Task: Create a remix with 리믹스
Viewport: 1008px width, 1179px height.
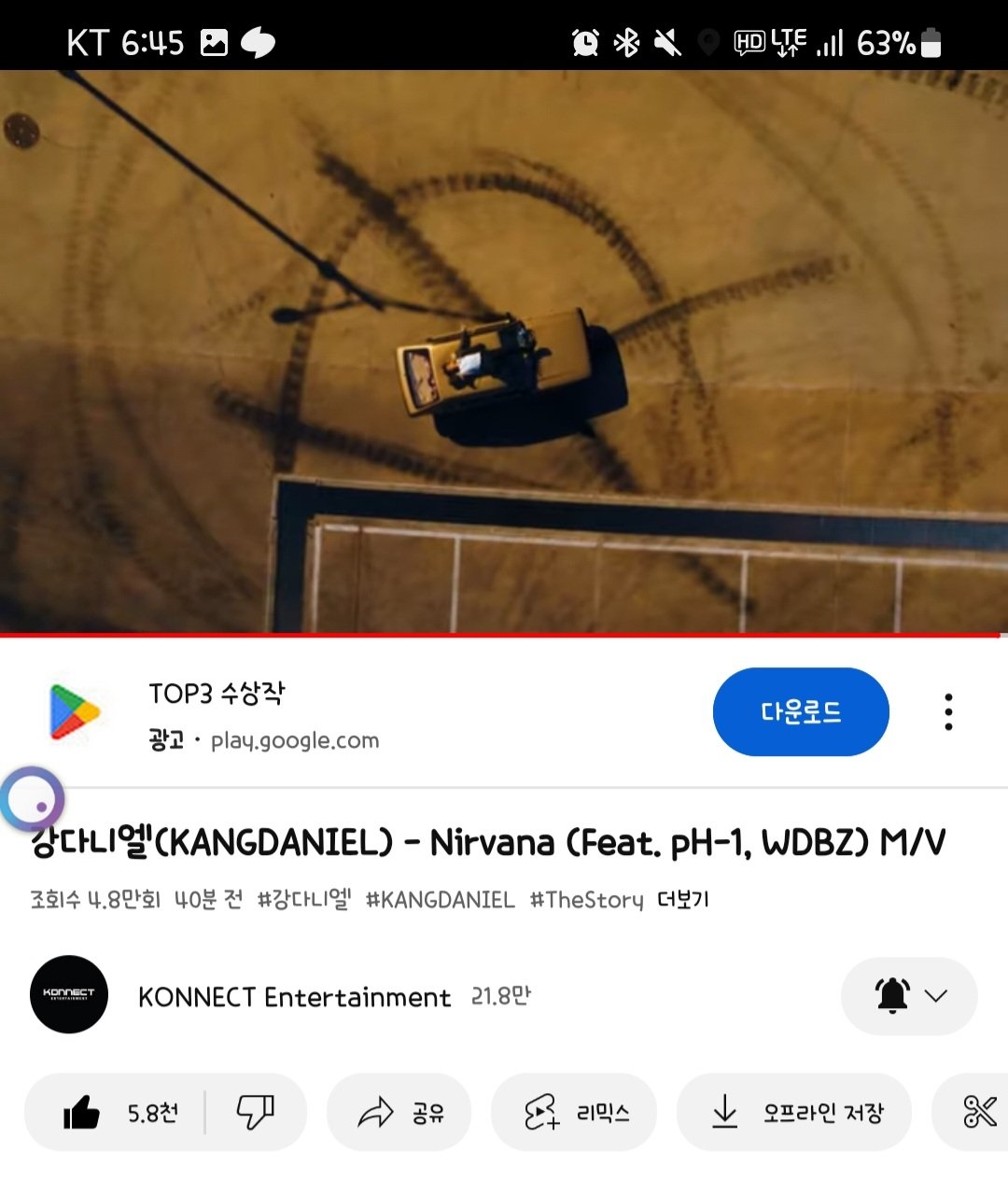Action: [x=575, y=1113]
